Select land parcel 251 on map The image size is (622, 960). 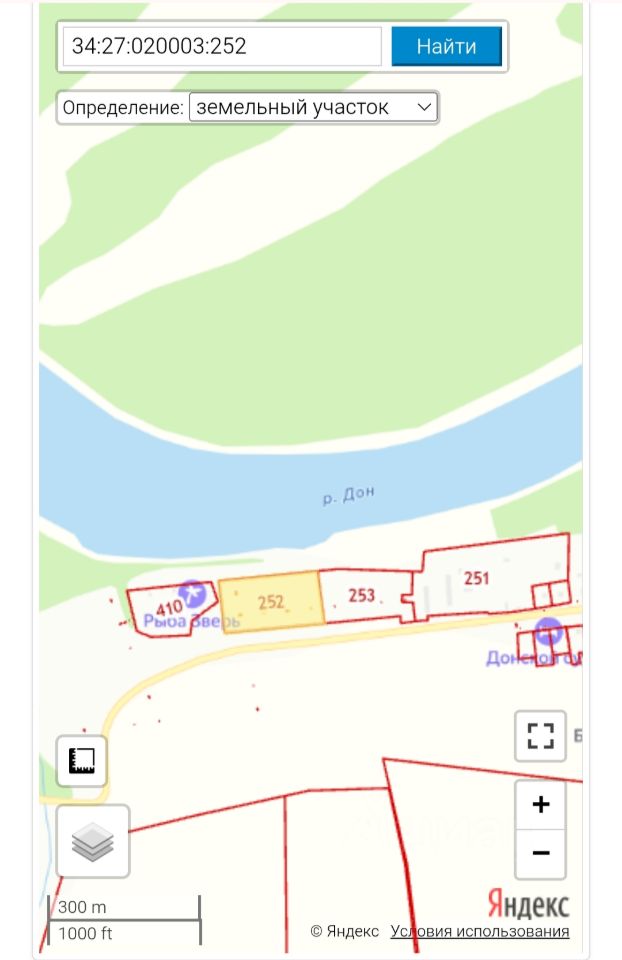(x=476, y=577)
